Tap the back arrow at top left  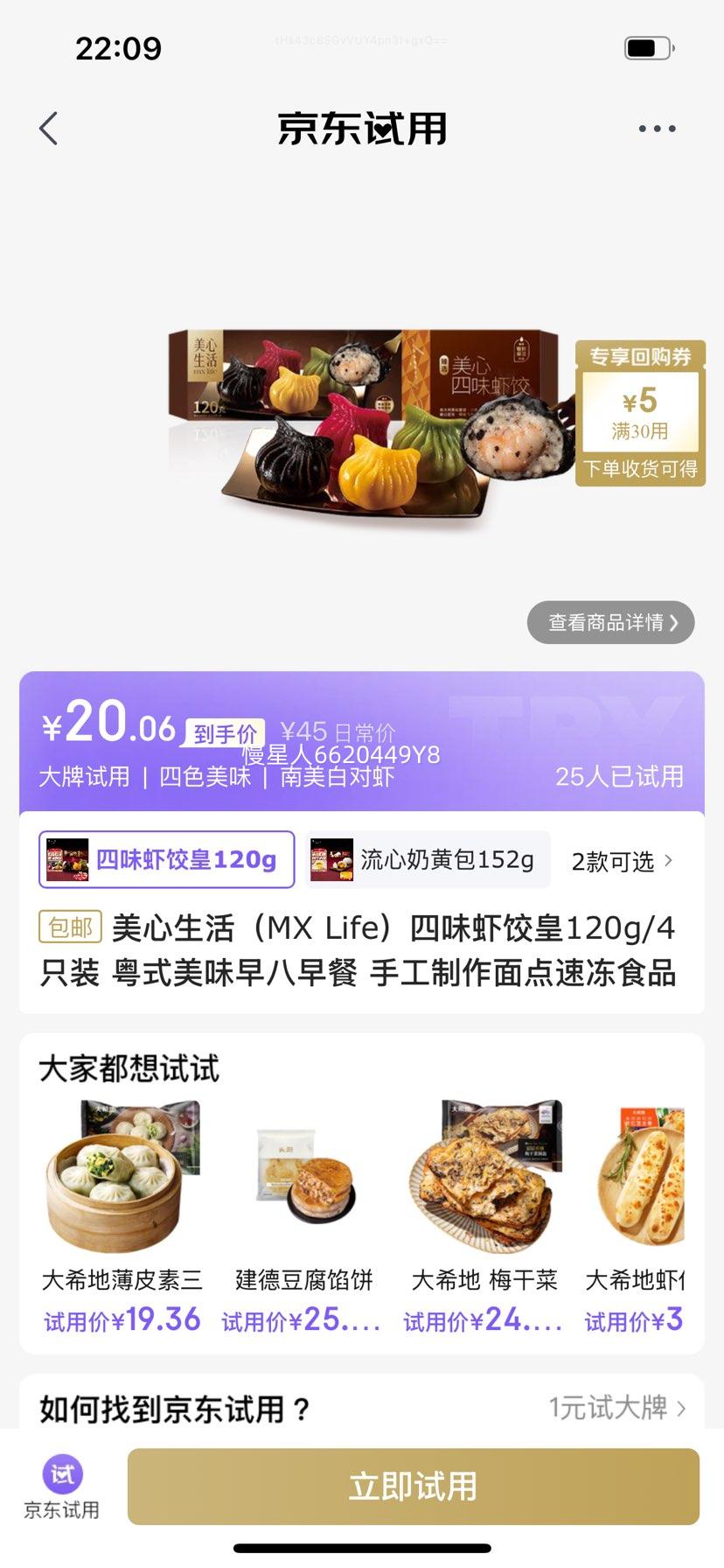[49, 128]
